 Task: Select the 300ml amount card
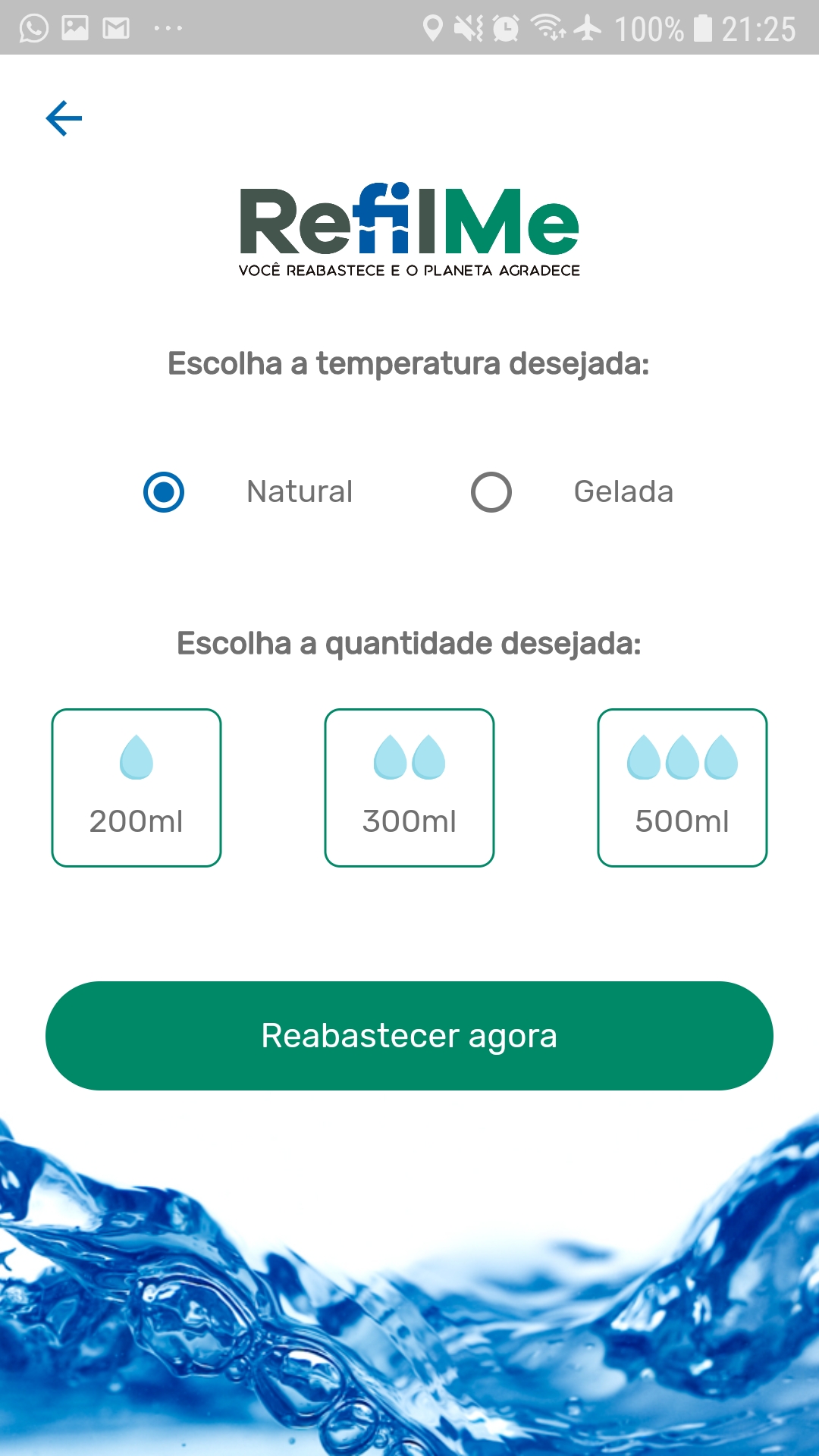tap(409, 788)
